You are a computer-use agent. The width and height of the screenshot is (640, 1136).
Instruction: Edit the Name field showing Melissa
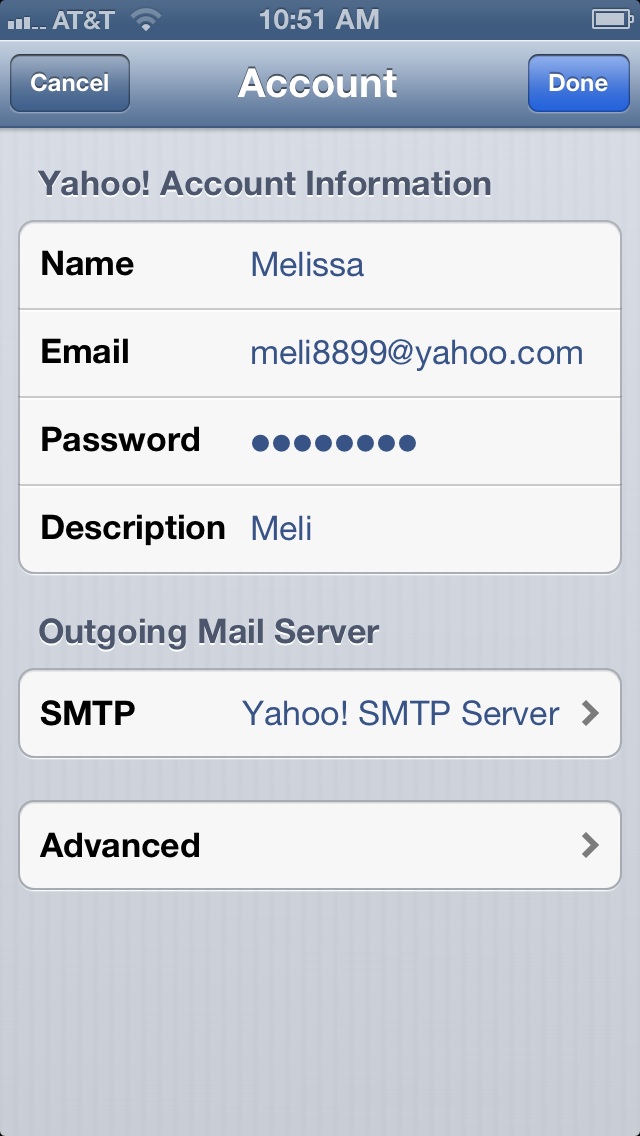[320, 265]
